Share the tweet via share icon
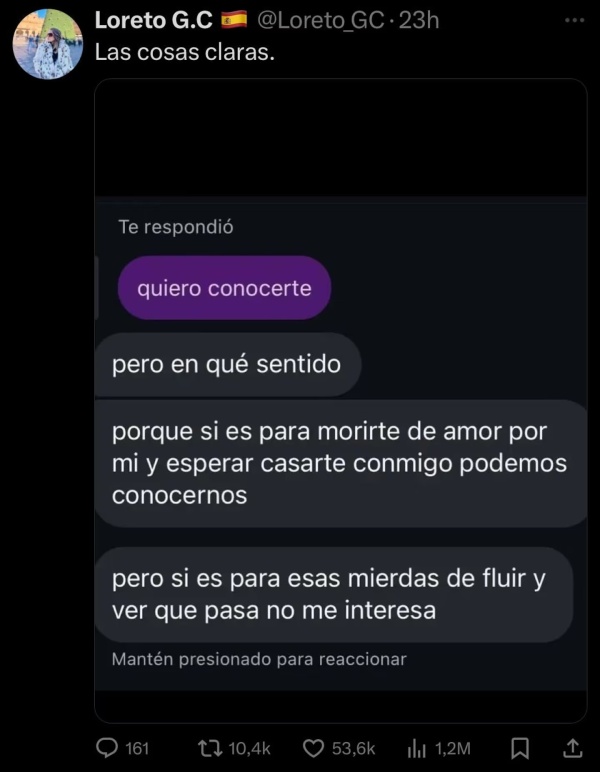 tap(573, 748)
